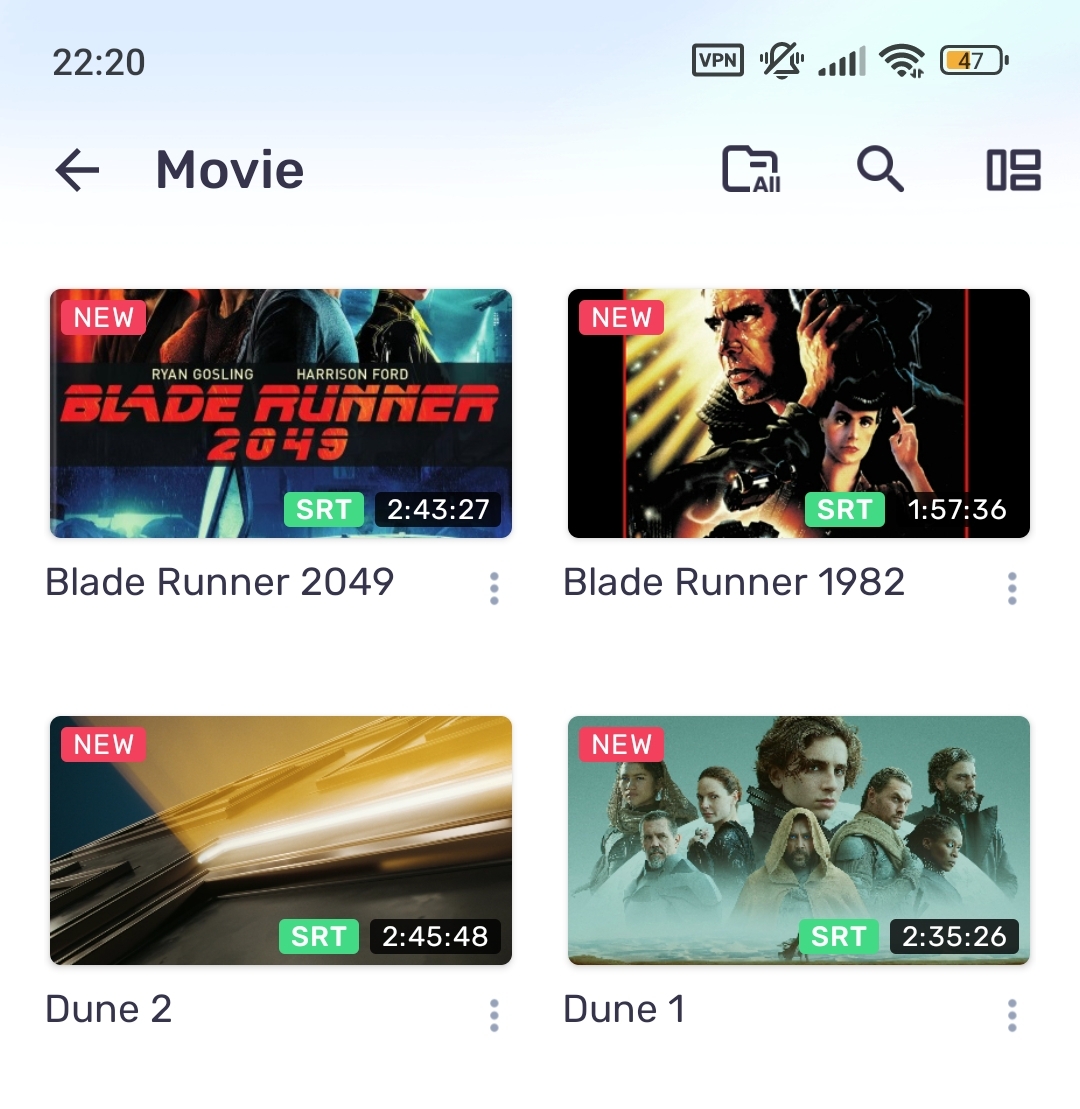The height and width of the screenshot is (1109, 1080).
Task: Open more options for Dune 1
Action: coord(1012,1015)
